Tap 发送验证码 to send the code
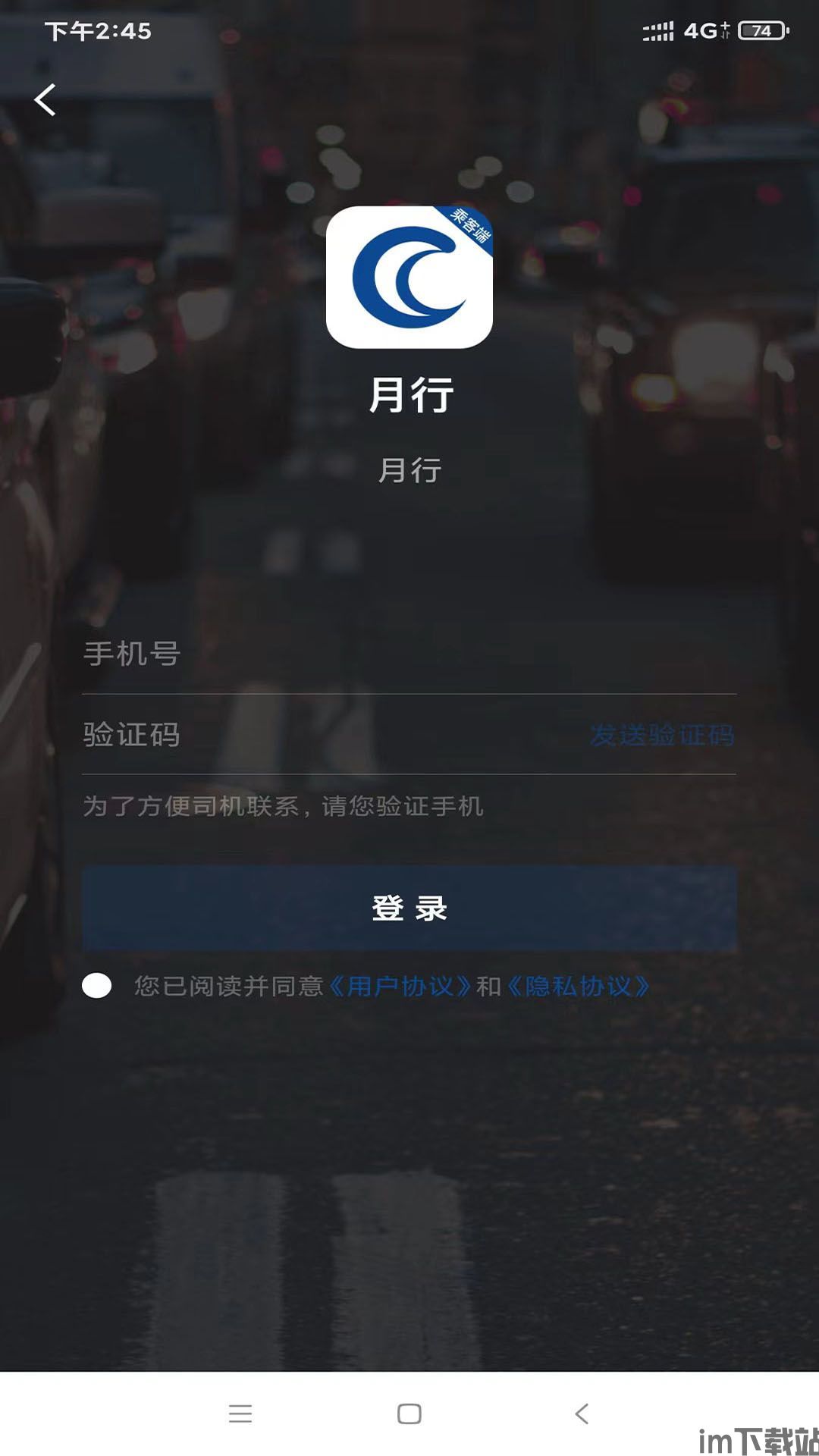This screenshot has height=1456, width=819. [662, 735]
